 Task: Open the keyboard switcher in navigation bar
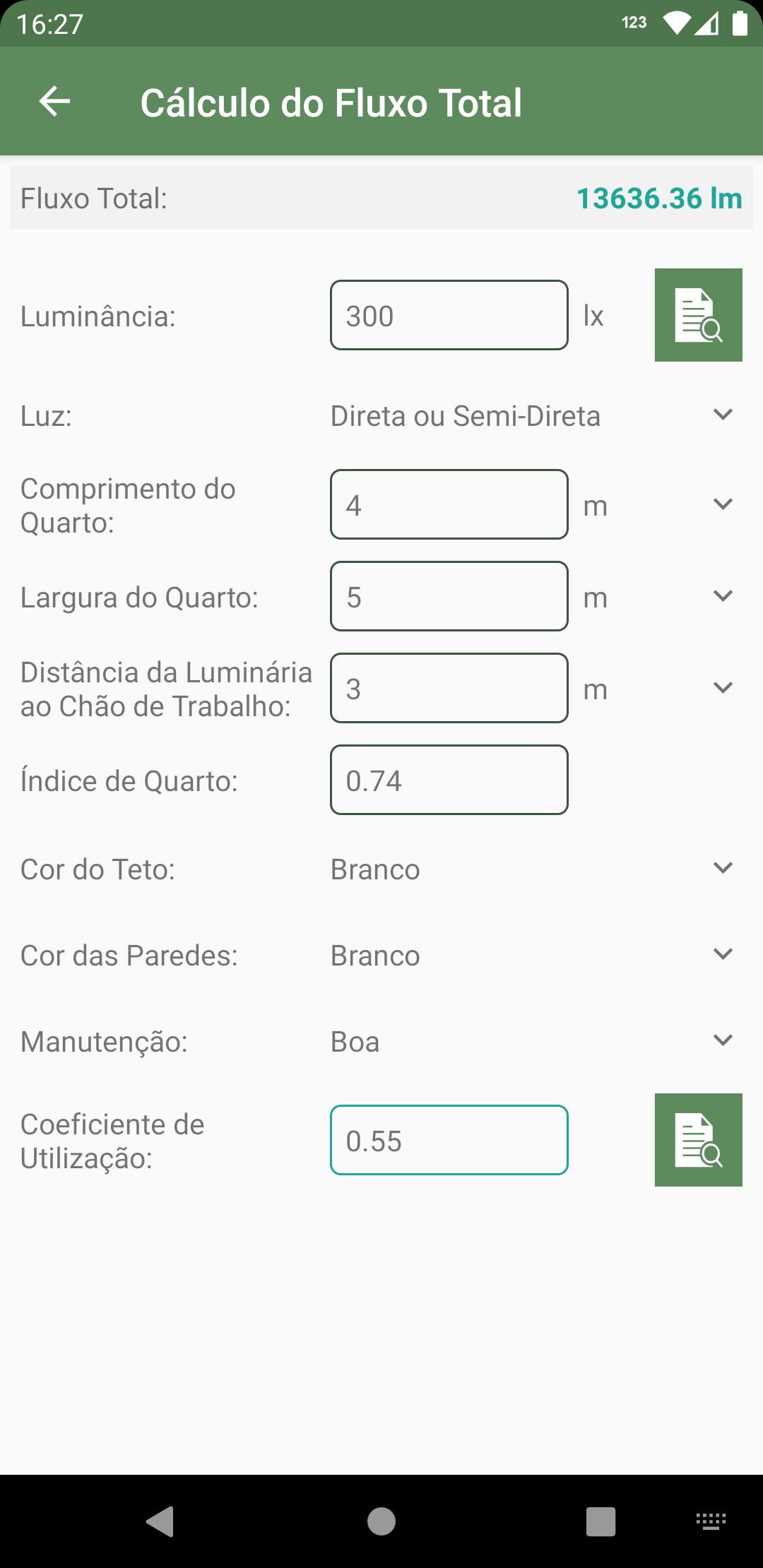click(711, 1521)
